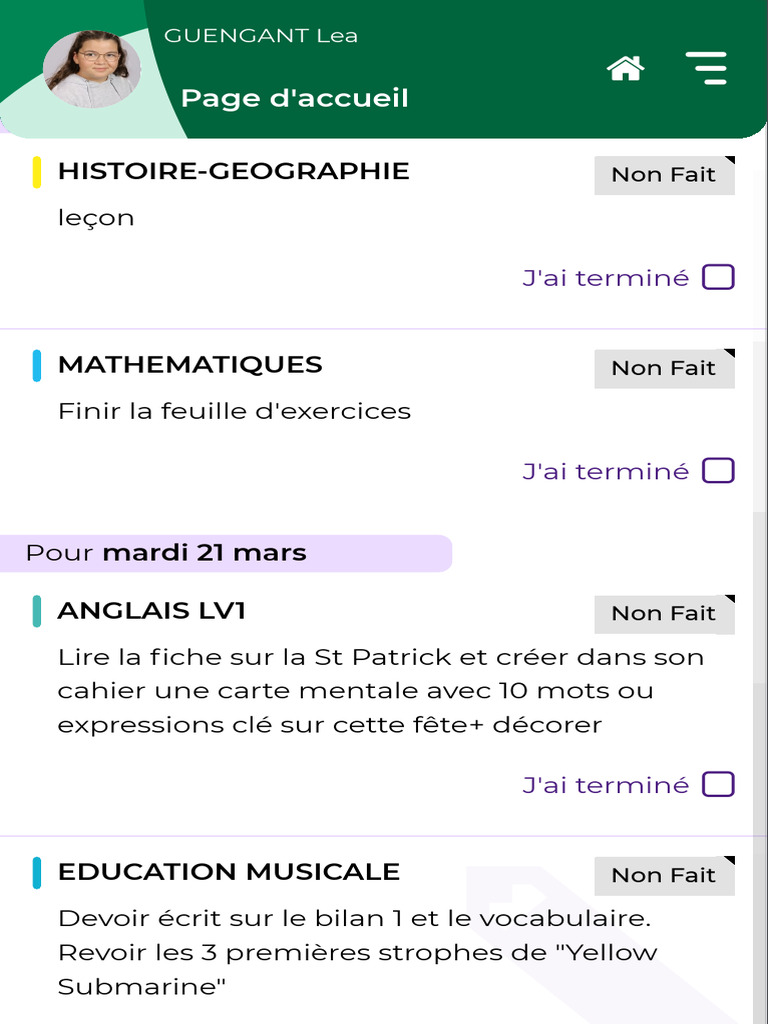Open Lea's profile picture
The height and width of the screenshot is (1024, 768).
91,68
